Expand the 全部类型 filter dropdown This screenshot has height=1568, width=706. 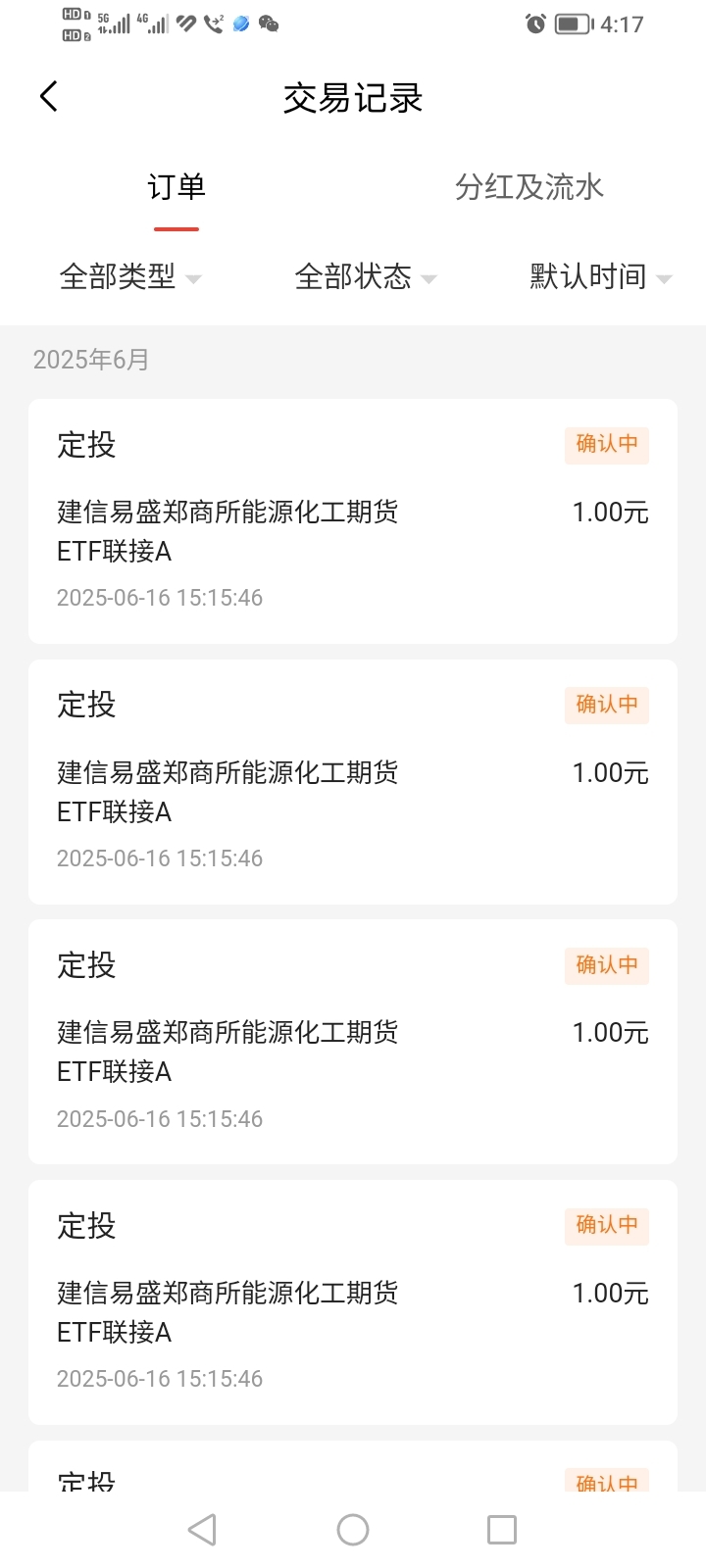click(130, 277)
